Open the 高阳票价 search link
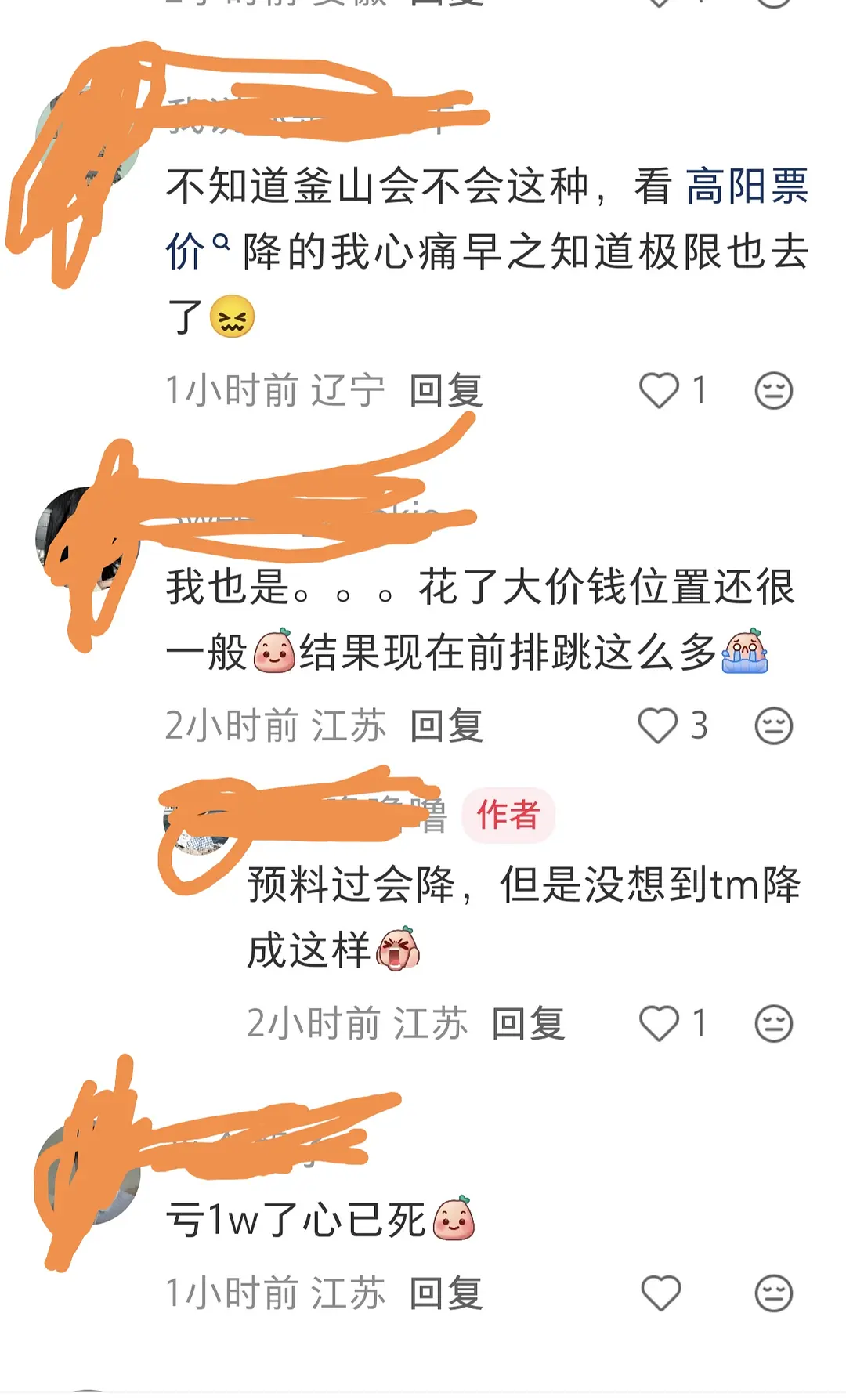The width and height of the screenshot is (846, 1400). tap(486, 219)
